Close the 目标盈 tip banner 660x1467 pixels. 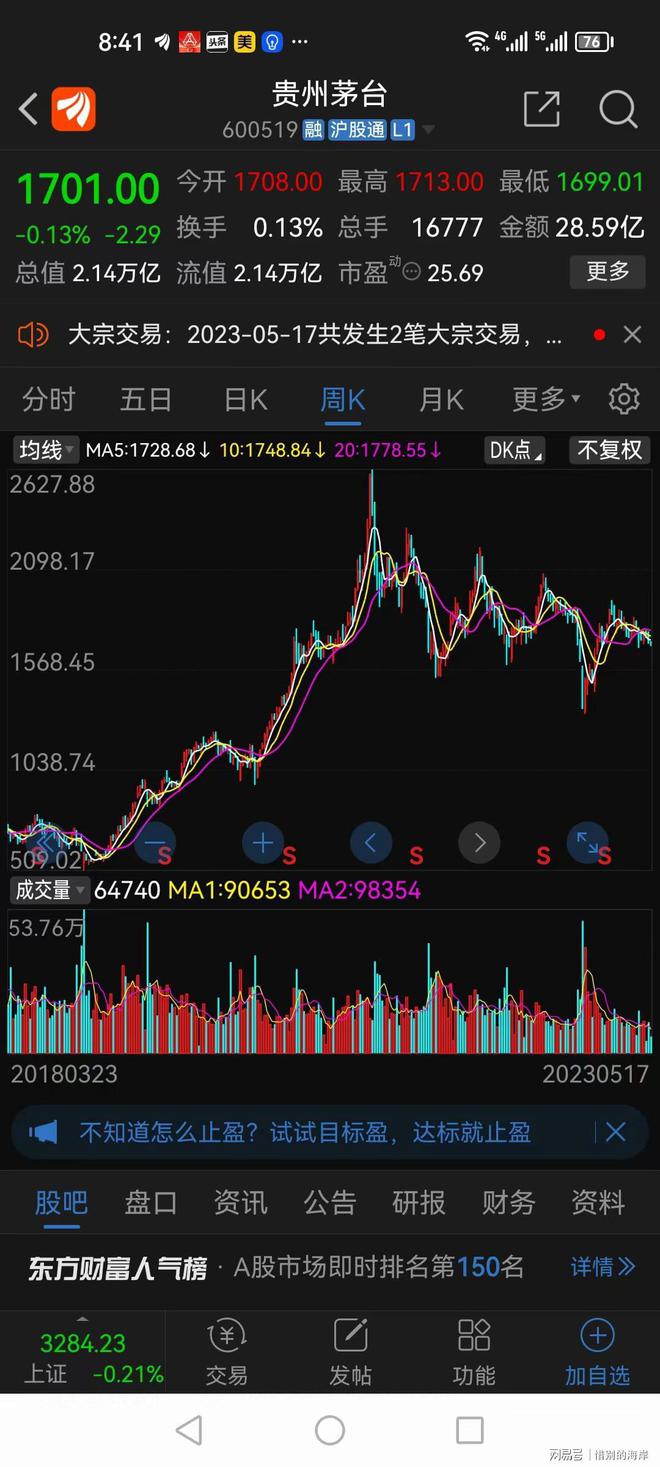pos(616,1132)
